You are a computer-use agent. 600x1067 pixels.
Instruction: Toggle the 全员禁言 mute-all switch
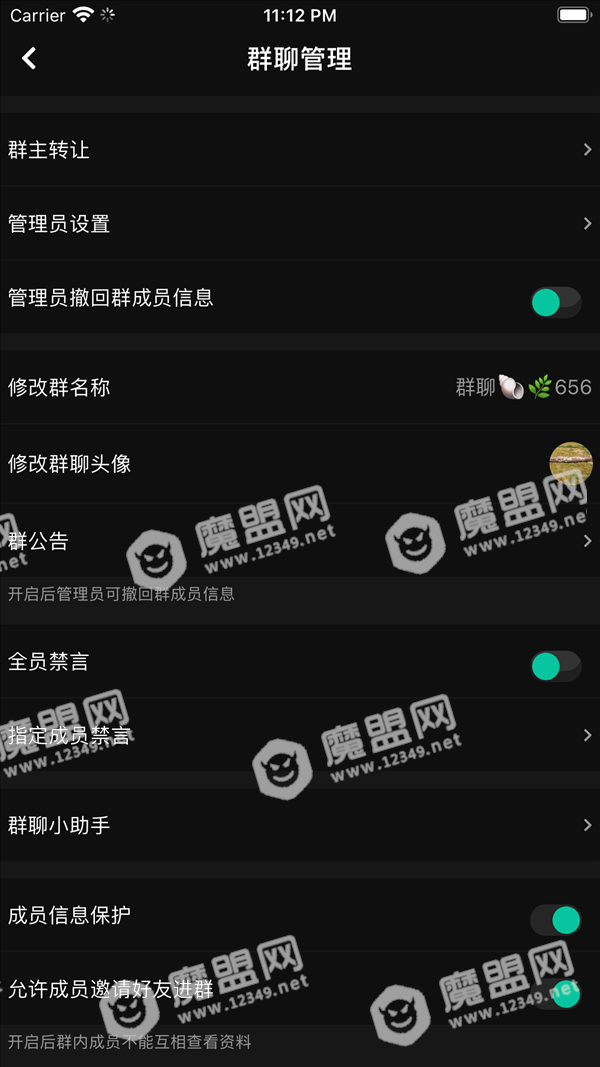556,666
